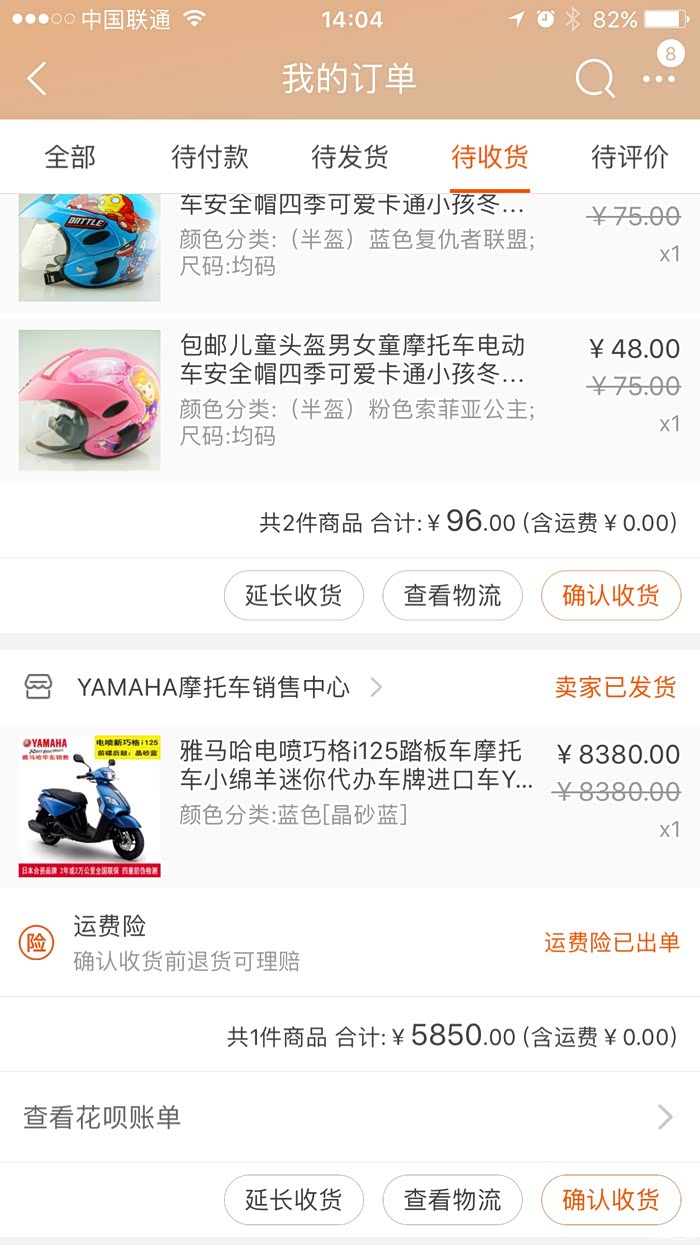Image resolution: width=700 pixels, height=1245 pixels.
Task: Switch to the 待发货 tab
Action: (350, 157)
